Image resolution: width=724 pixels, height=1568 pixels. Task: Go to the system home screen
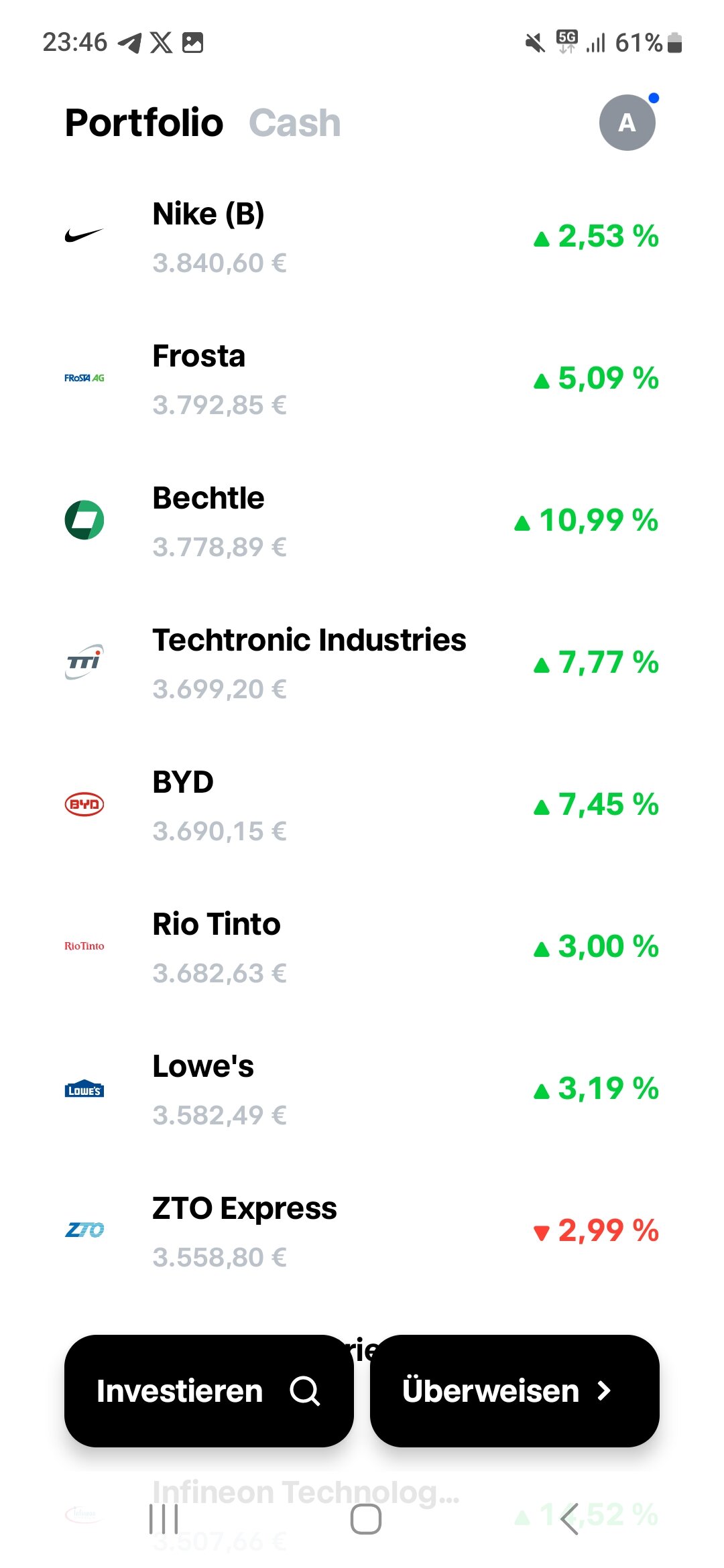coord(366,1518)
